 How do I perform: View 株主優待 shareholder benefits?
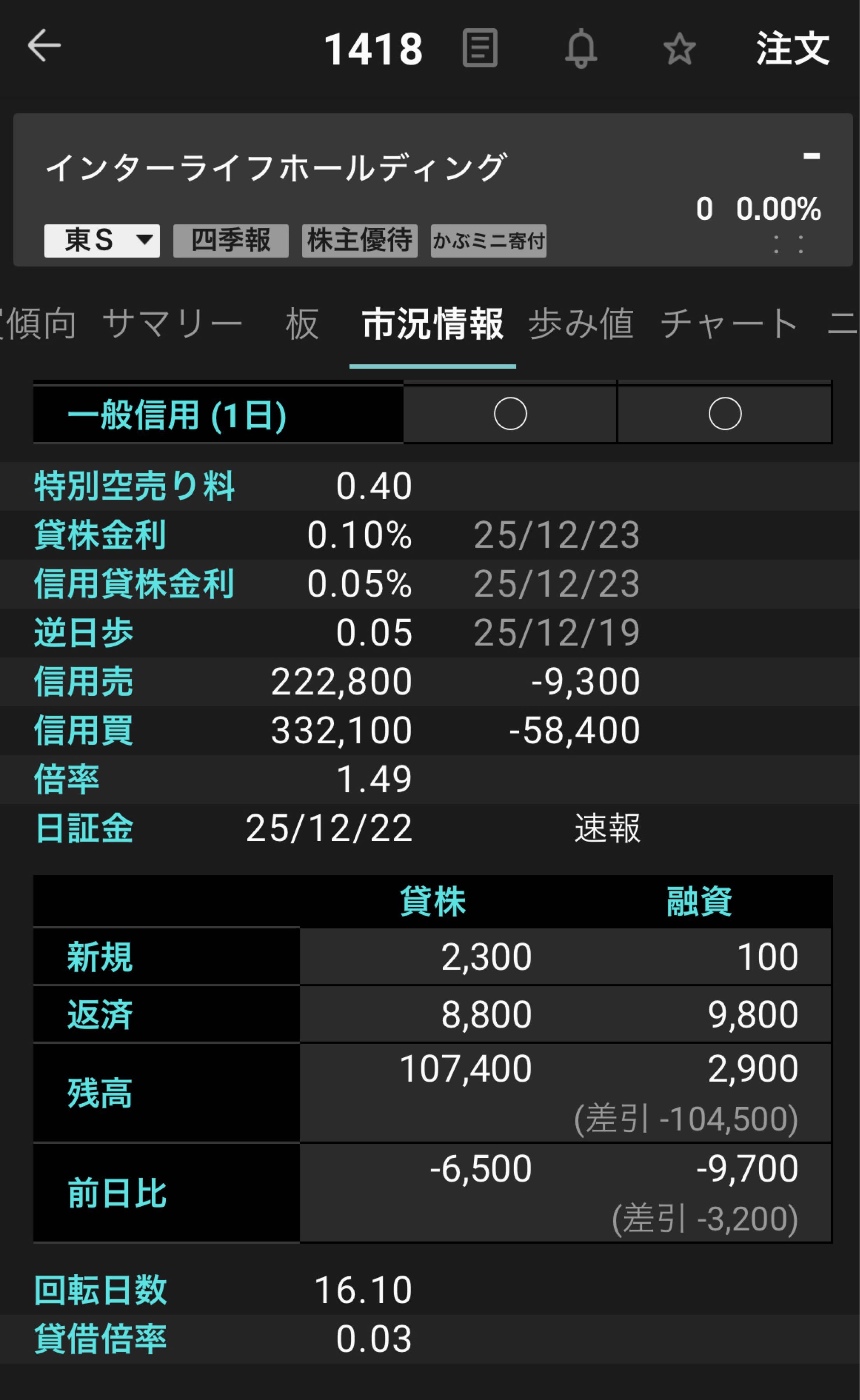point(359,241)
